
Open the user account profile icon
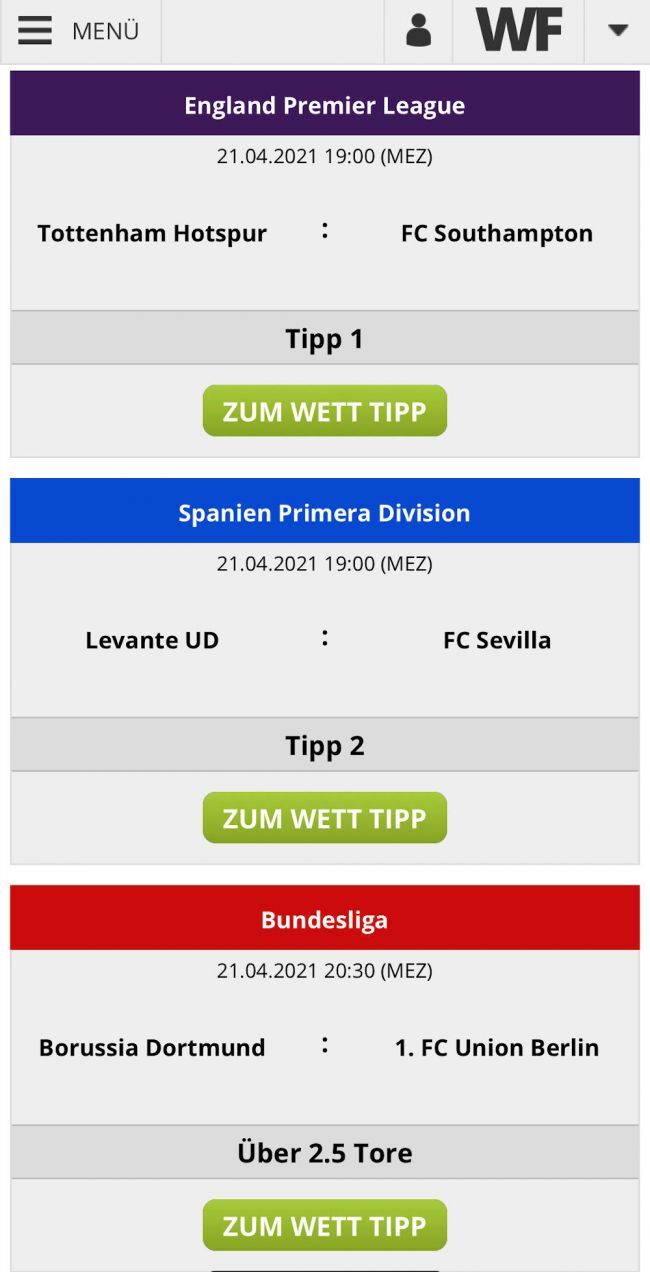pos(418,31)
